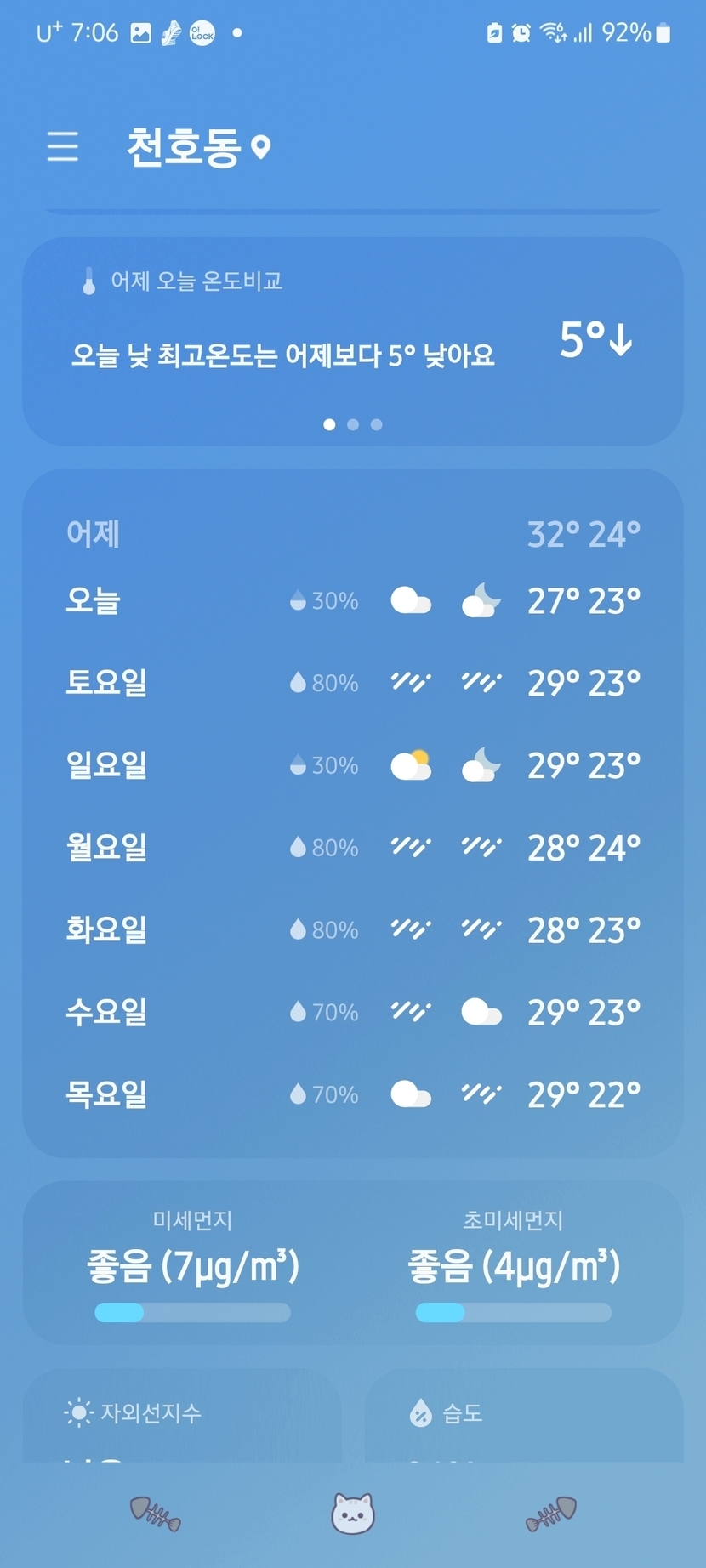Open the 자외선지수 UV index card

[181, 1416]
